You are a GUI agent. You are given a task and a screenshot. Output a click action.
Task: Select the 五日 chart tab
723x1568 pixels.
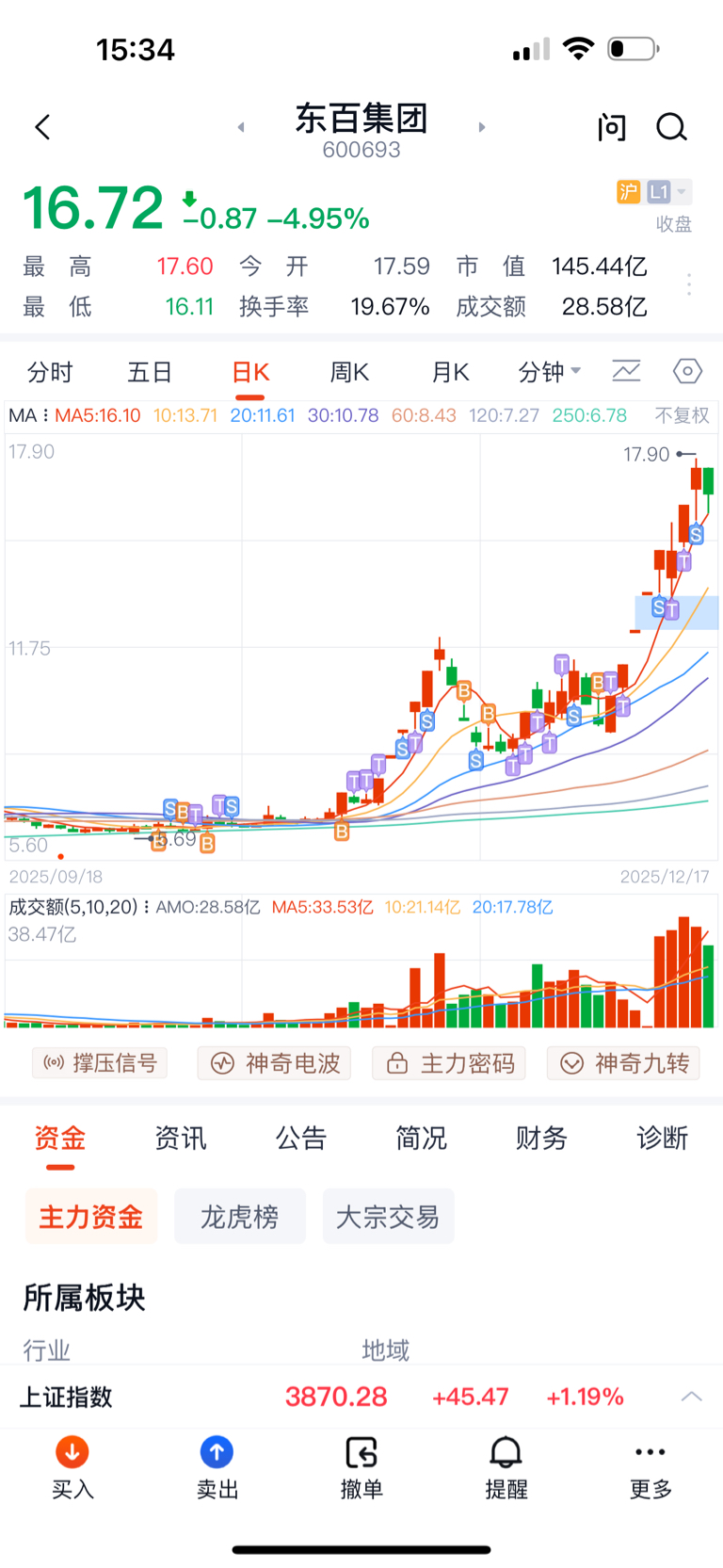click(x=150, y=373)
